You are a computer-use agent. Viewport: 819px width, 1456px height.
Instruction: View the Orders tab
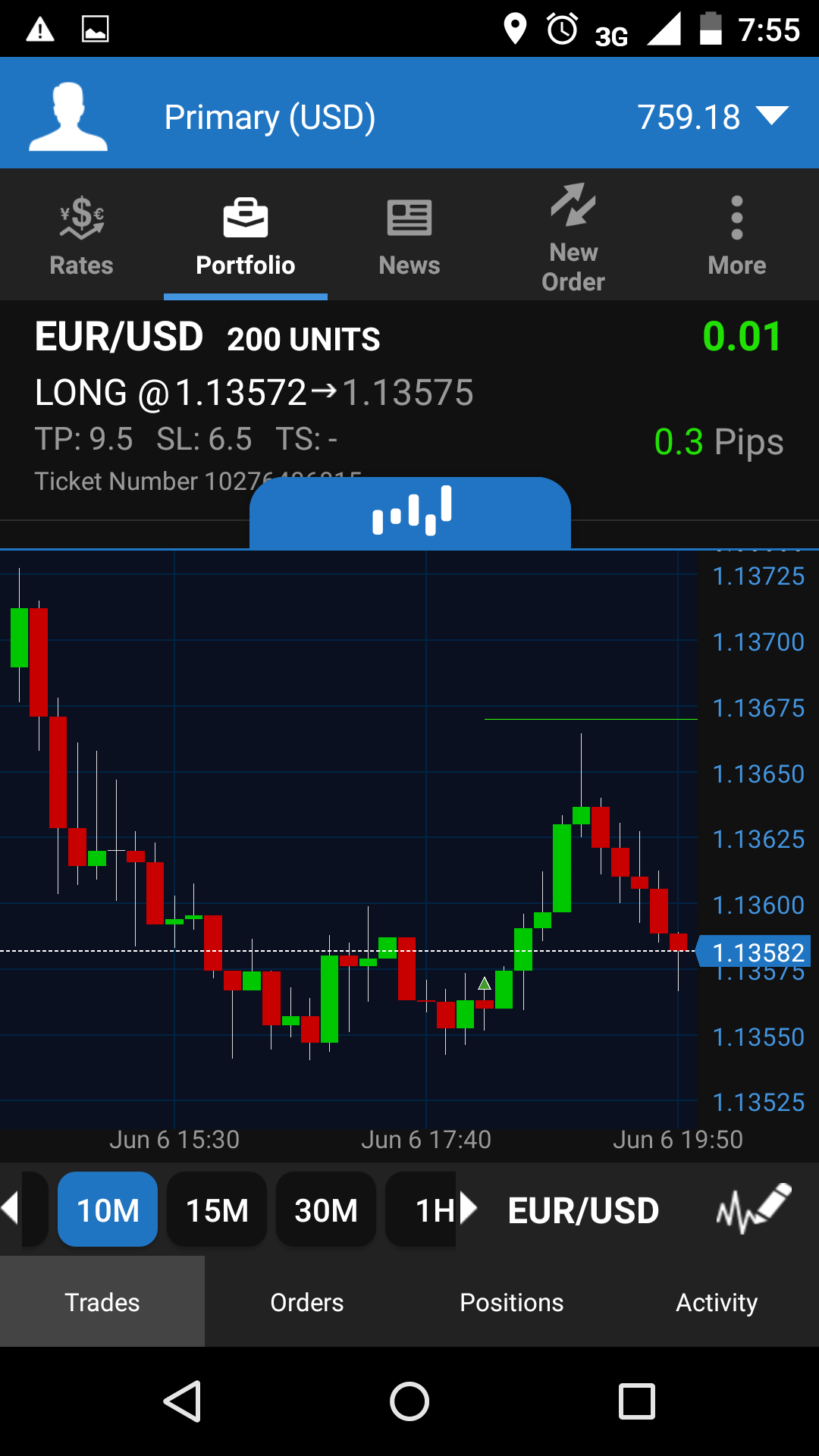(x=307, y=1302)
